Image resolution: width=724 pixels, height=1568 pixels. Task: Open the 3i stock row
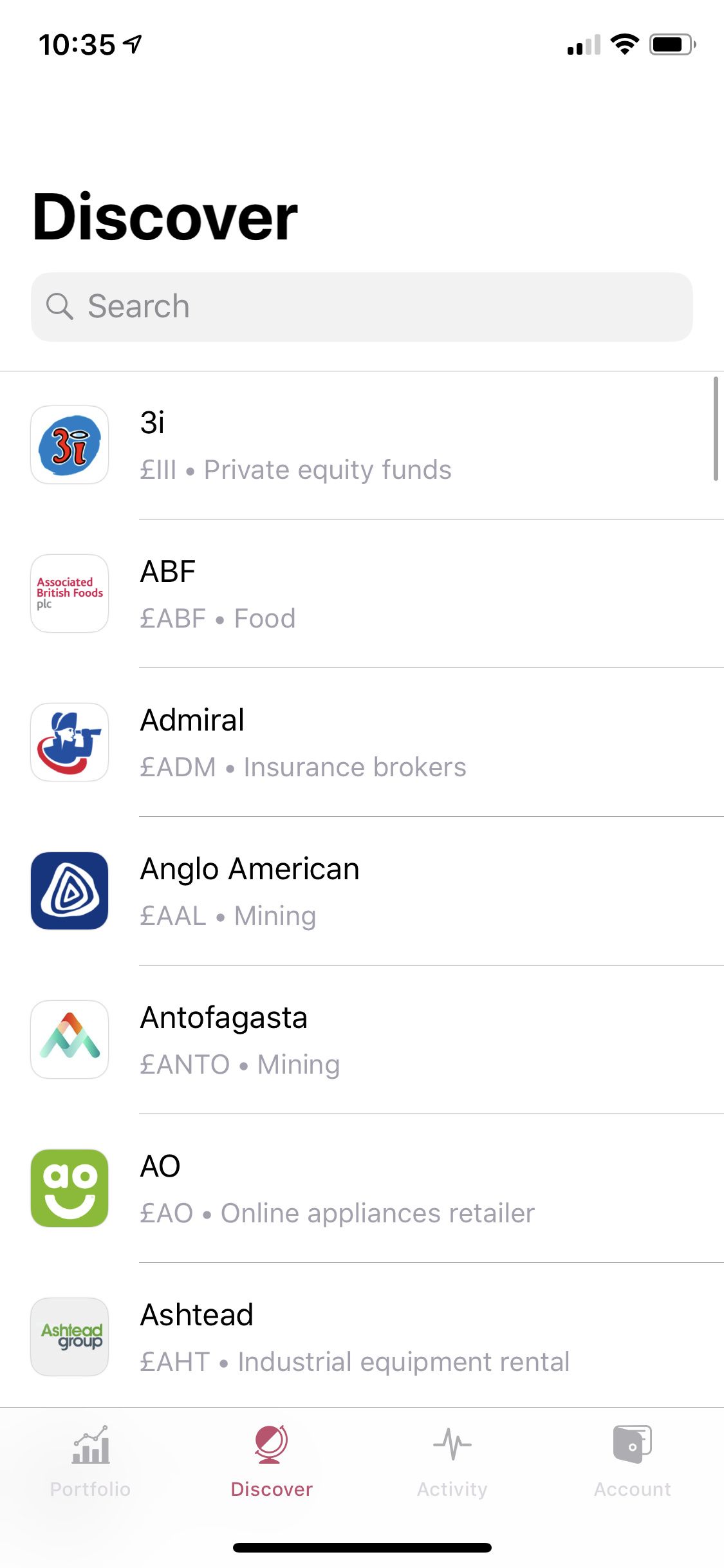(362, 445)
